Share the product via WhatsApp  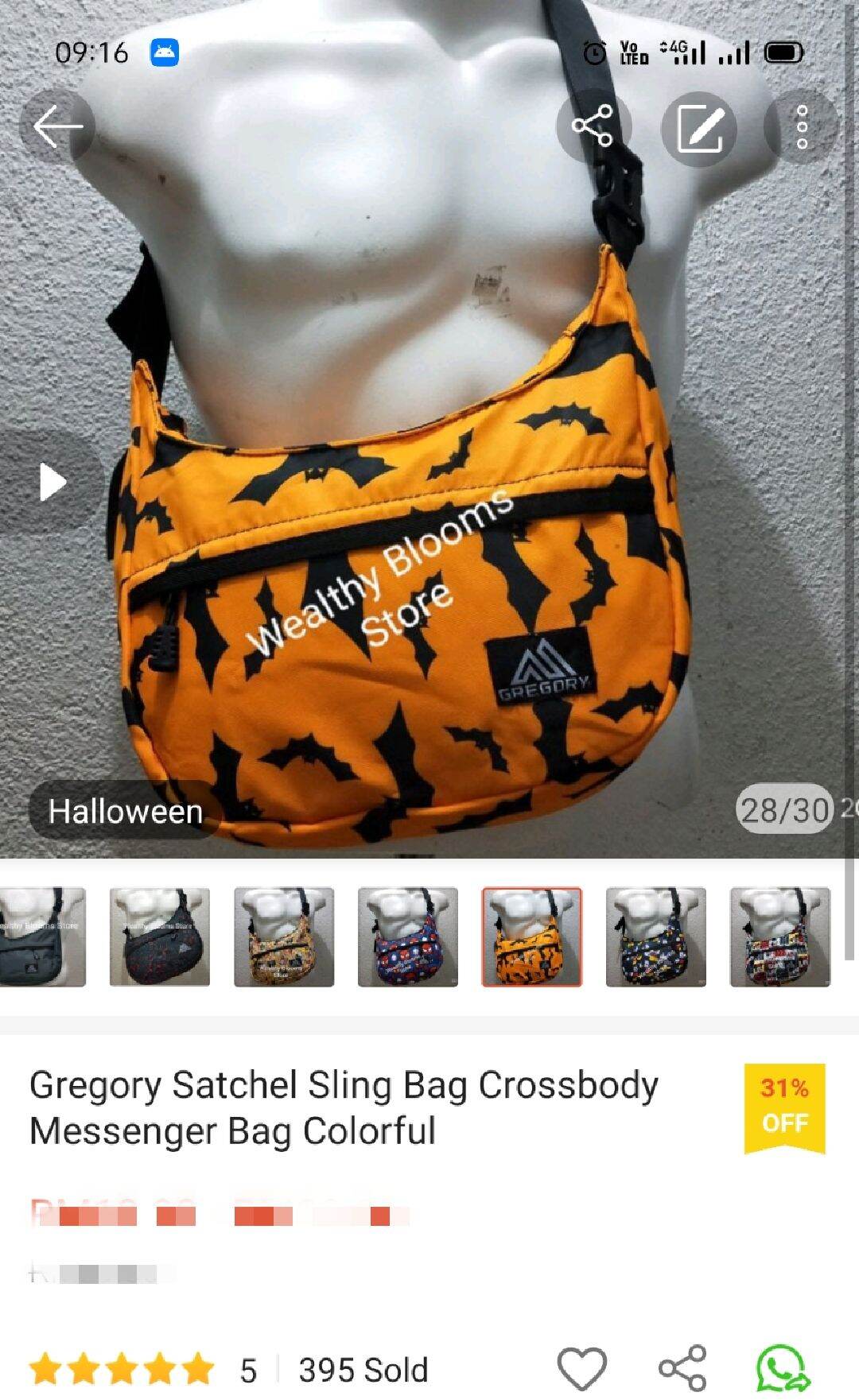pyautogui.click(x=782, y=1369)
